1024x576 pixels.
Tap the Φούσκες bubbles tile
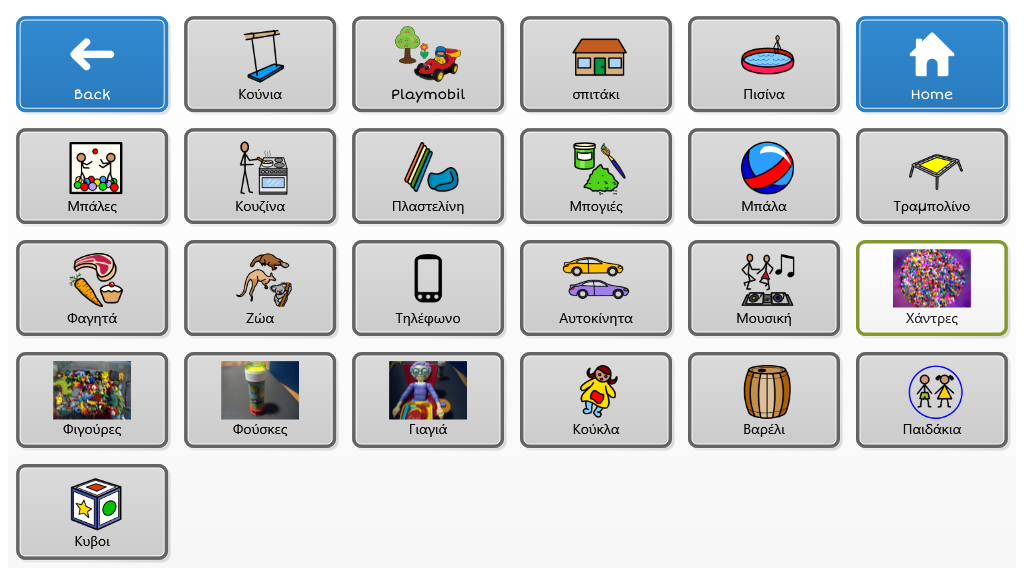[260, 400]
